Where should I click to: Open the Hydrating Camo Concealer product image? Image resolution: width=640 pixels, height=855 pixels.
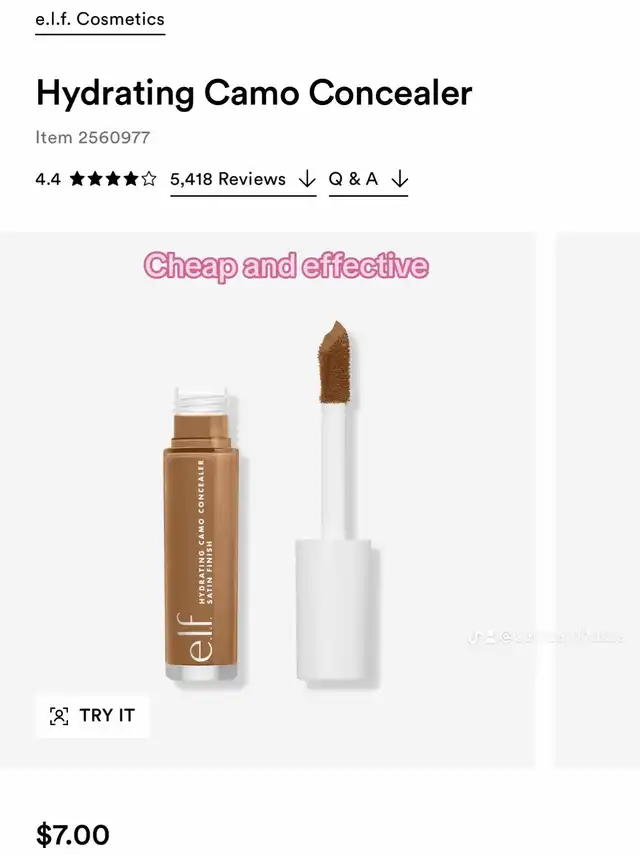270,510
